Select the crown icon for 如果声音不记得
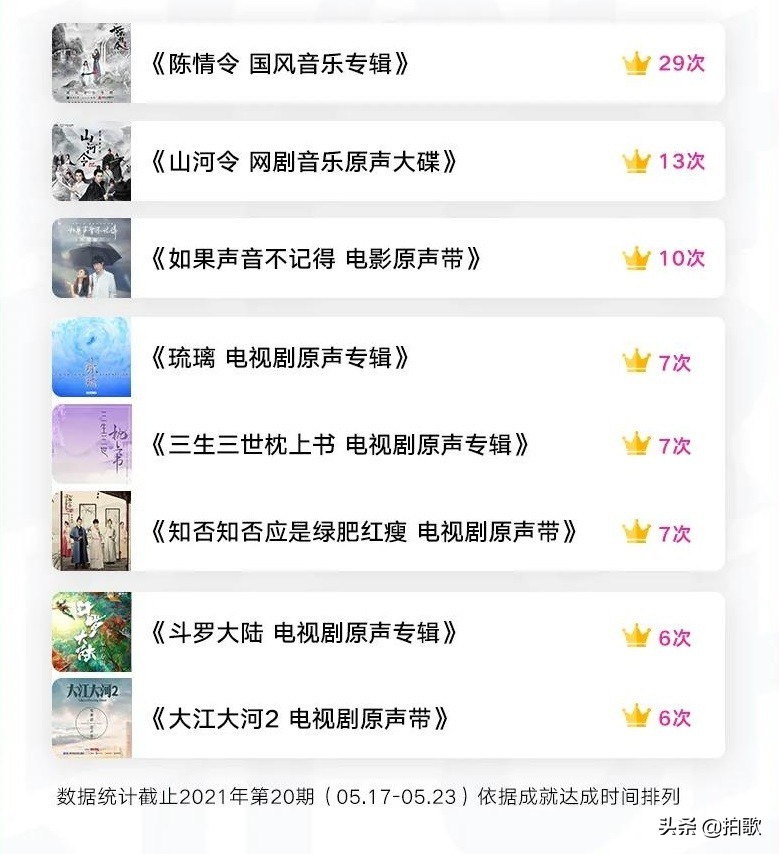 635,258
